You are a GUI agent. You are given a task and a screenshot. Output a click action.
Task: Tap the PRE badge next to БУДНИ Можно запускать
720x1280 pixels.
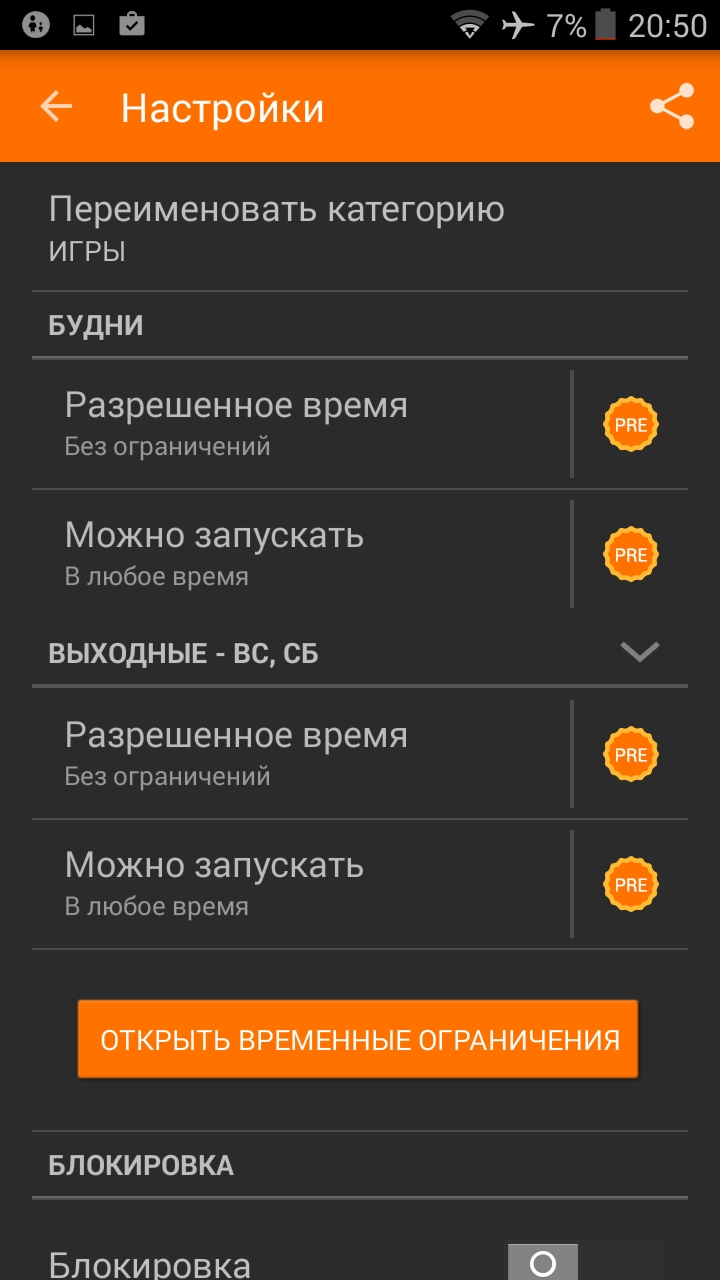[631, 555]
